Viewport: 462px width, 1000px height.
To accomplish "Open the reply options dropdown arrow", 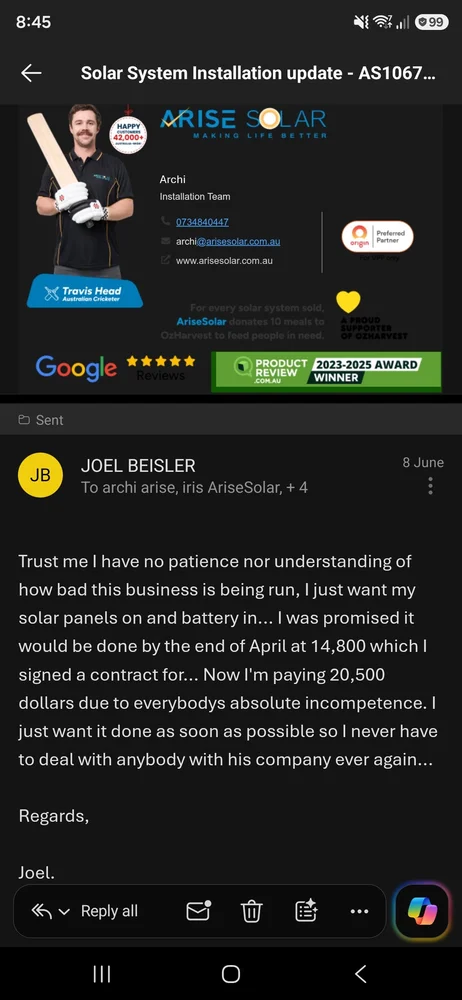I will pyautogui.click(x=63, y=912).
